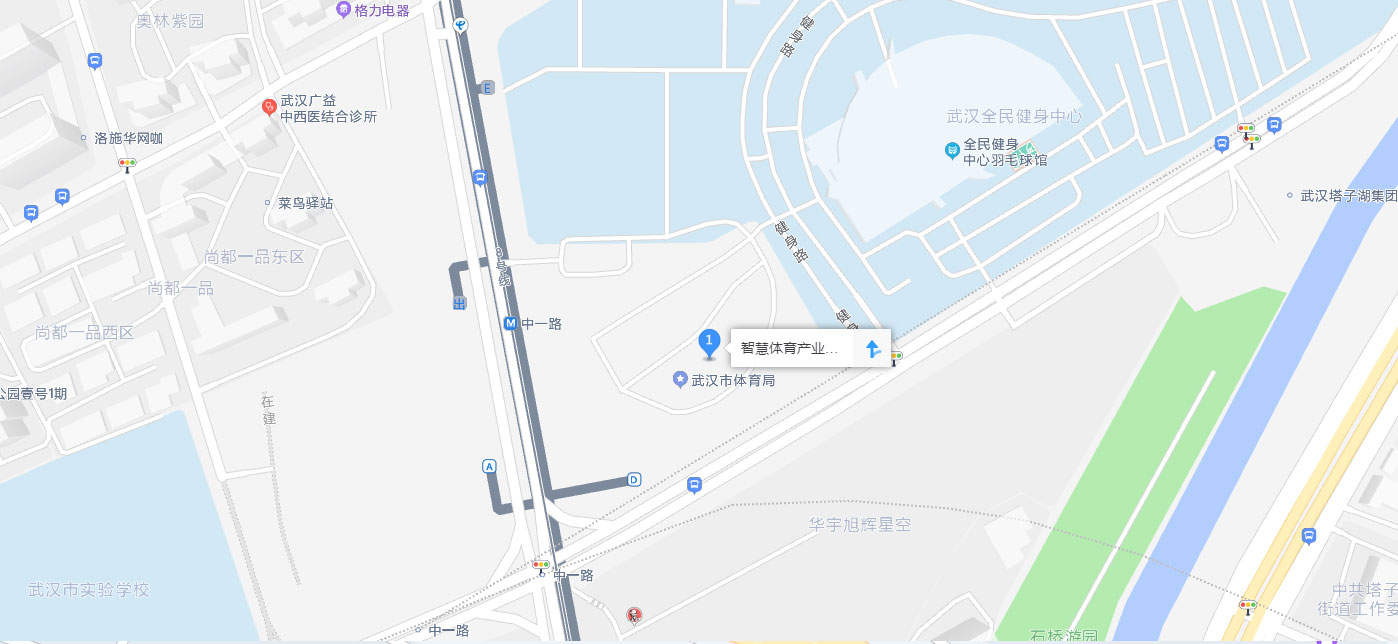Tap the 格力电器 shop marker
Viewport: 1398px width, 644px height.
[344, 10]
